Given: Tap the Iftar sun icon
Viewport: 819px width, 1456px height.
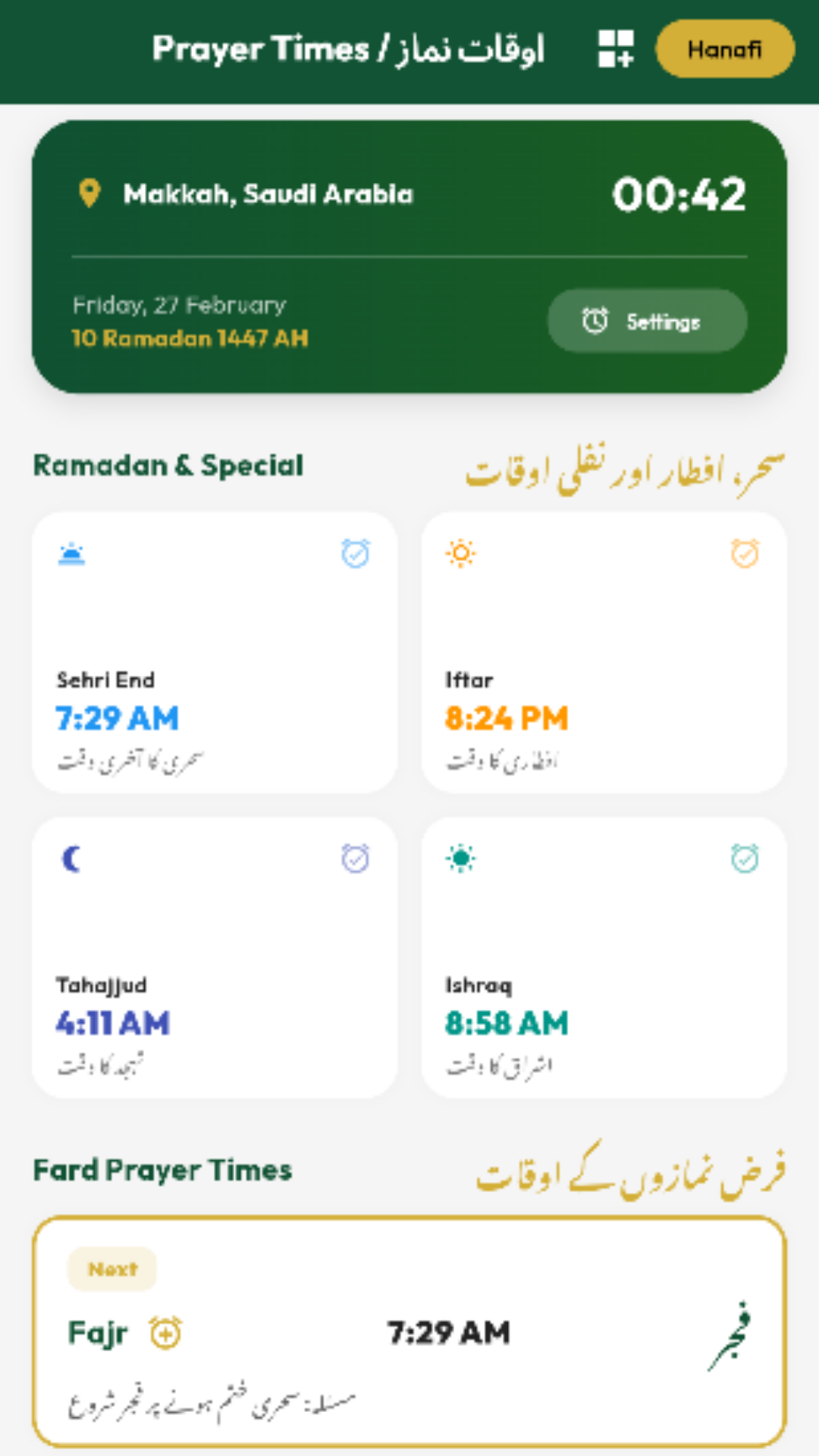Looking at the screenshot, I should pos(462,553).
